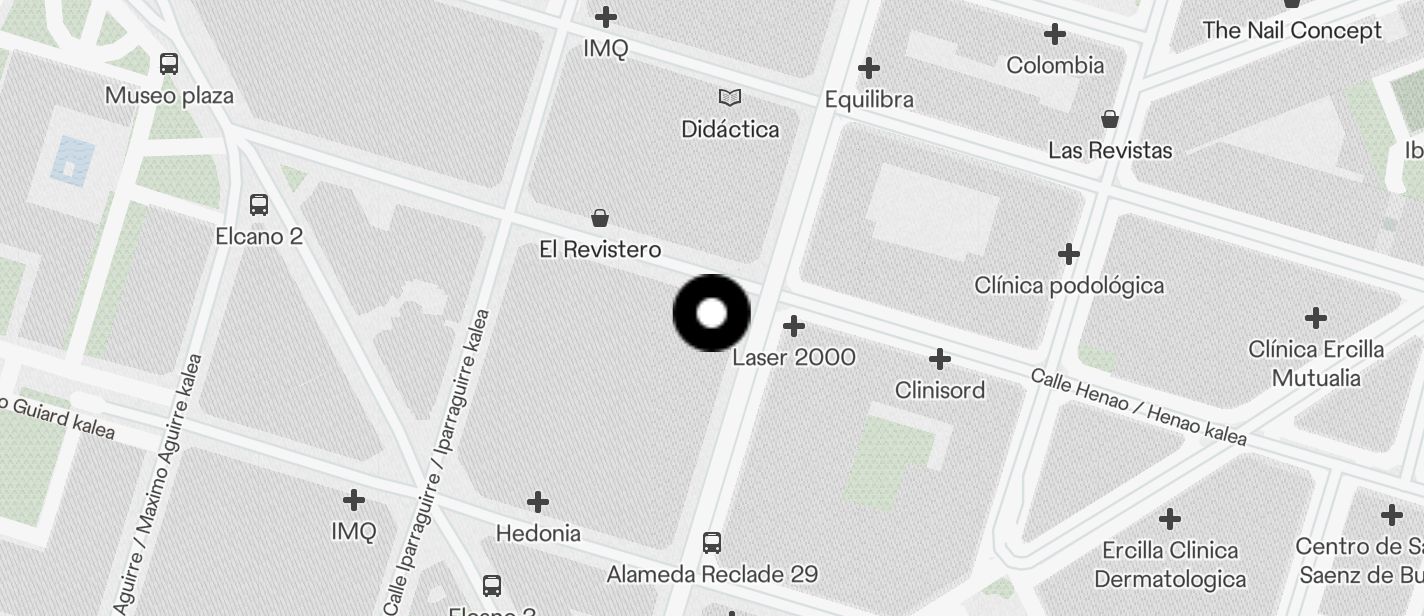The width and height of the screenshot is (1424, 616).
Task: Open the Colombia place marker
Action: [x=1054, y=34]
